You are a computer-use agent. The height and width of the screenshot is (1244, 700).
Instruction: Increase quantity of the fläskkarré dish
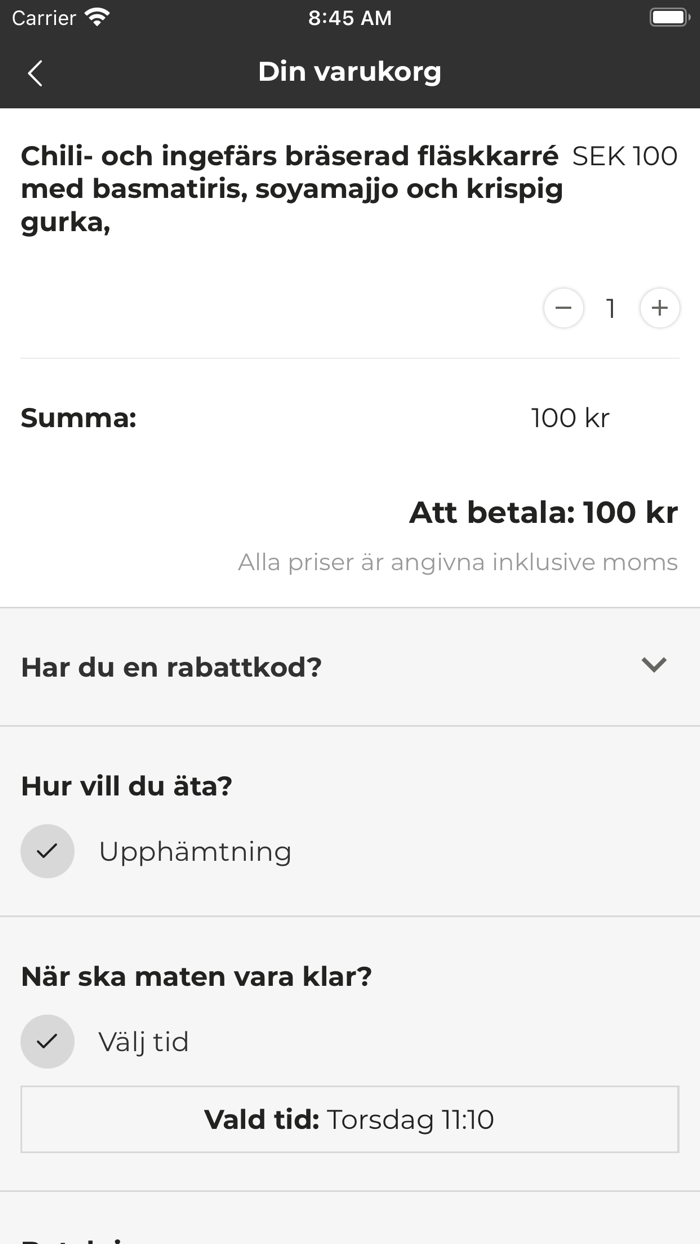[x=659, y=309]
